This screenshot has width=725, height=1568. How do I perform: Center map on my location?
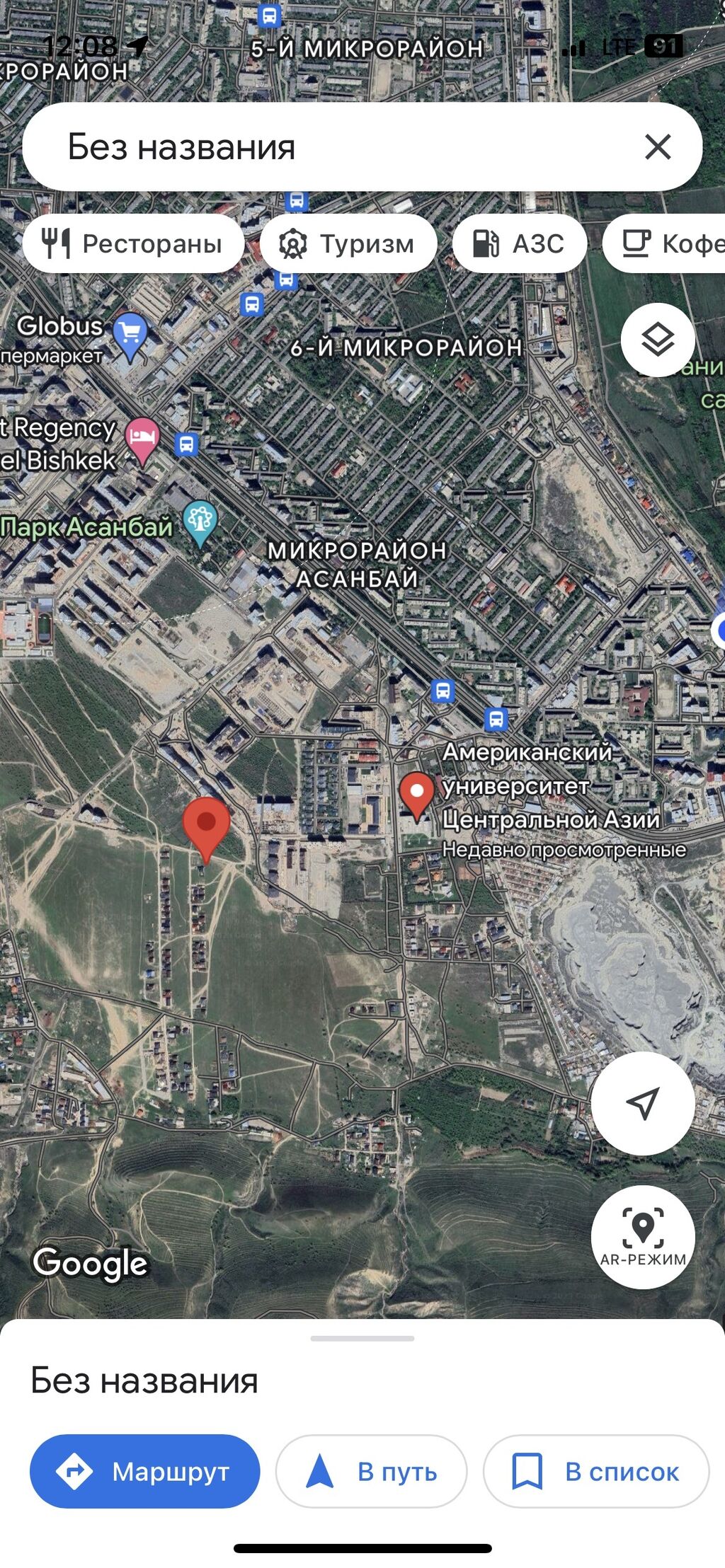tap(643, 1103)
